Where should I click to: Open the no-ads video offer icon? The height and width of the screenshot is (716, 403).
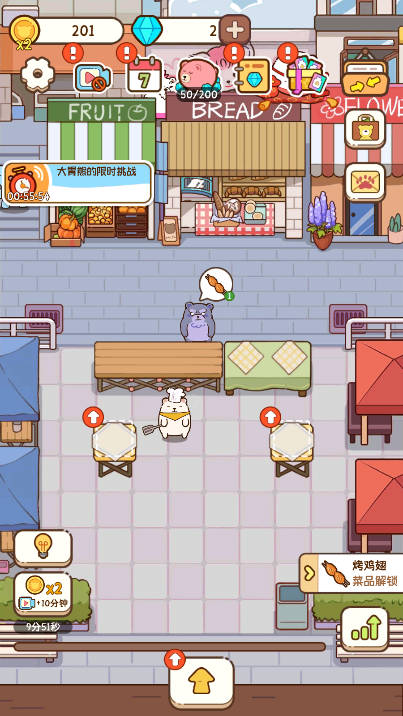(93, 78)
